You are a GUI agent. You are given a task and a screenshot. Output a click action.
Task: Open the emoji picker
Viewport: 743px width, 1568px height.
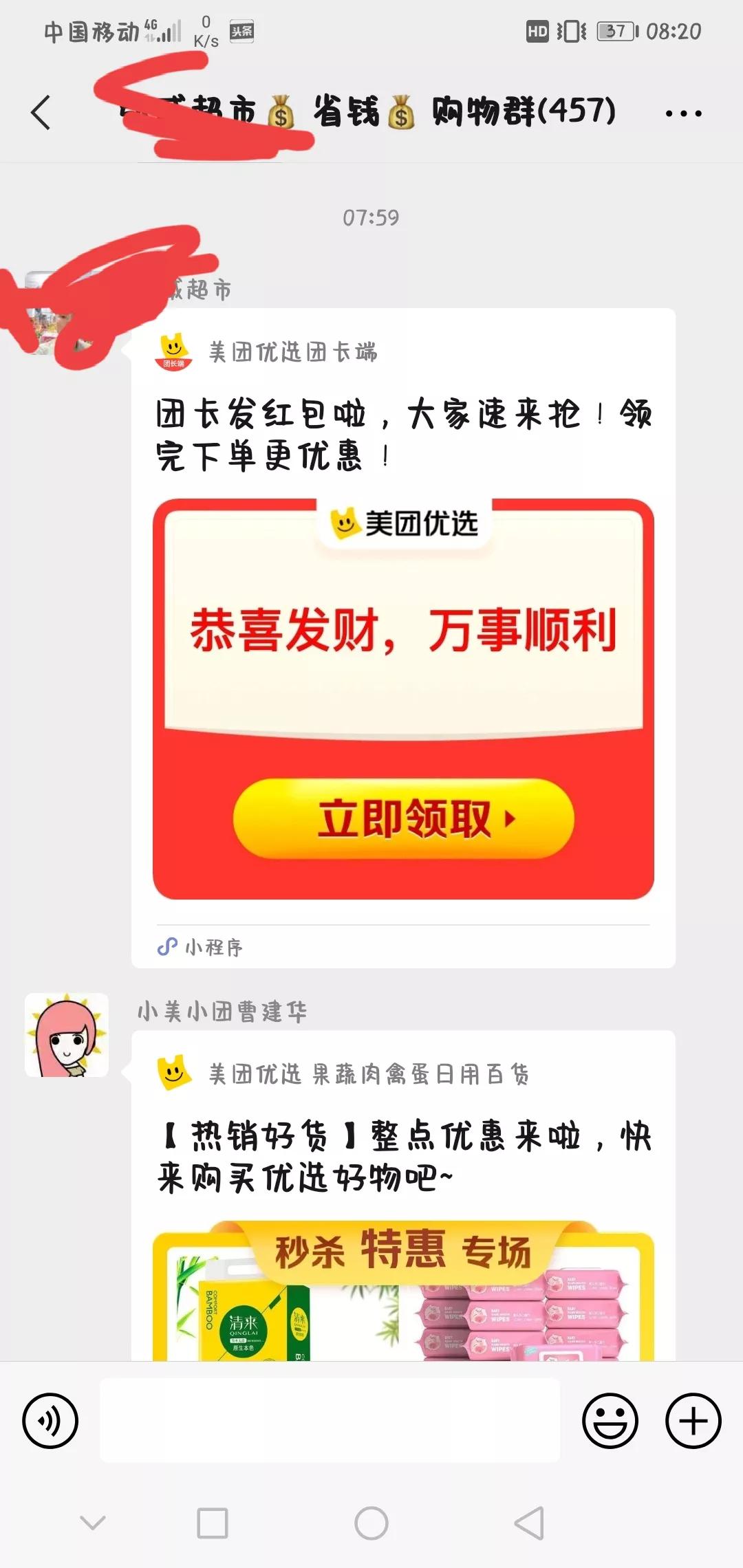pyautogui.click(x=610, y=1421)
